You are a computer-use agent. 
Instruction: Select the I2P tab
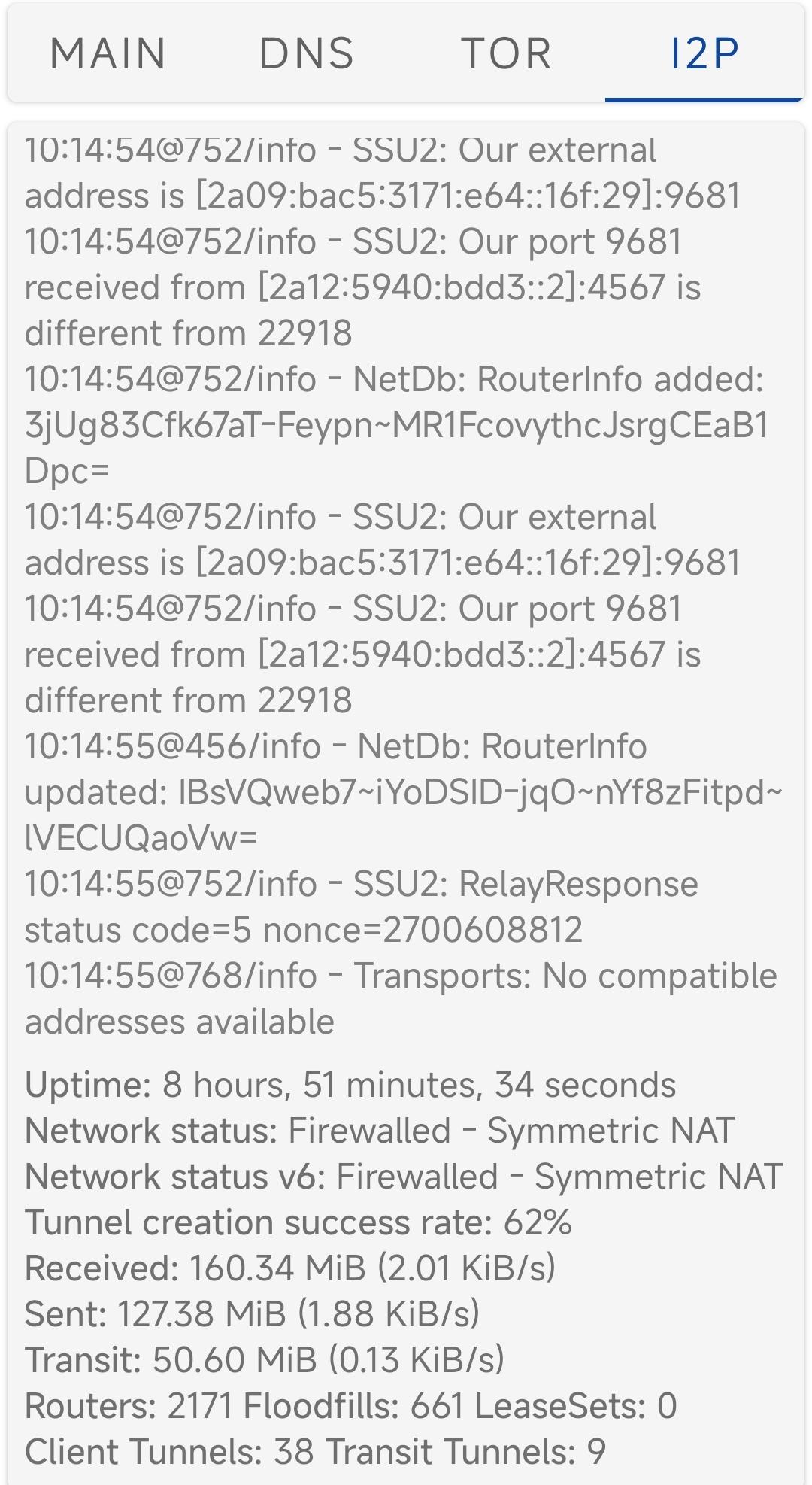[x=704, y=54]
